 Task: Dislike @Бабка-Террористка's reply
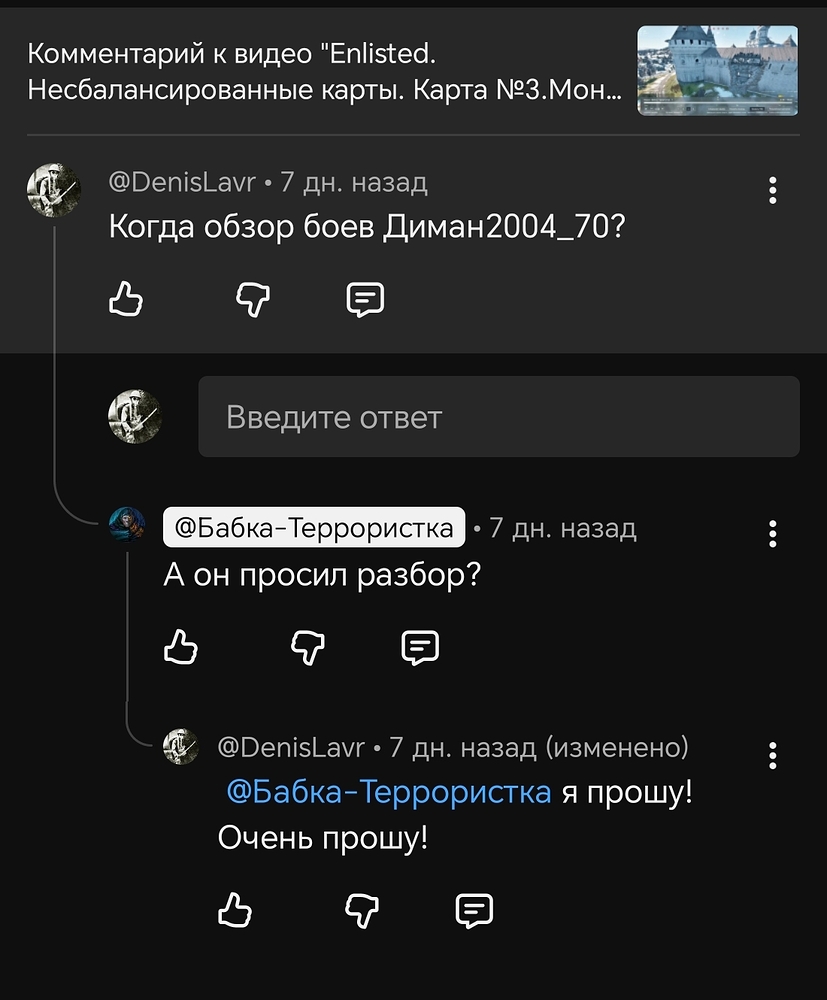[307, 647]
